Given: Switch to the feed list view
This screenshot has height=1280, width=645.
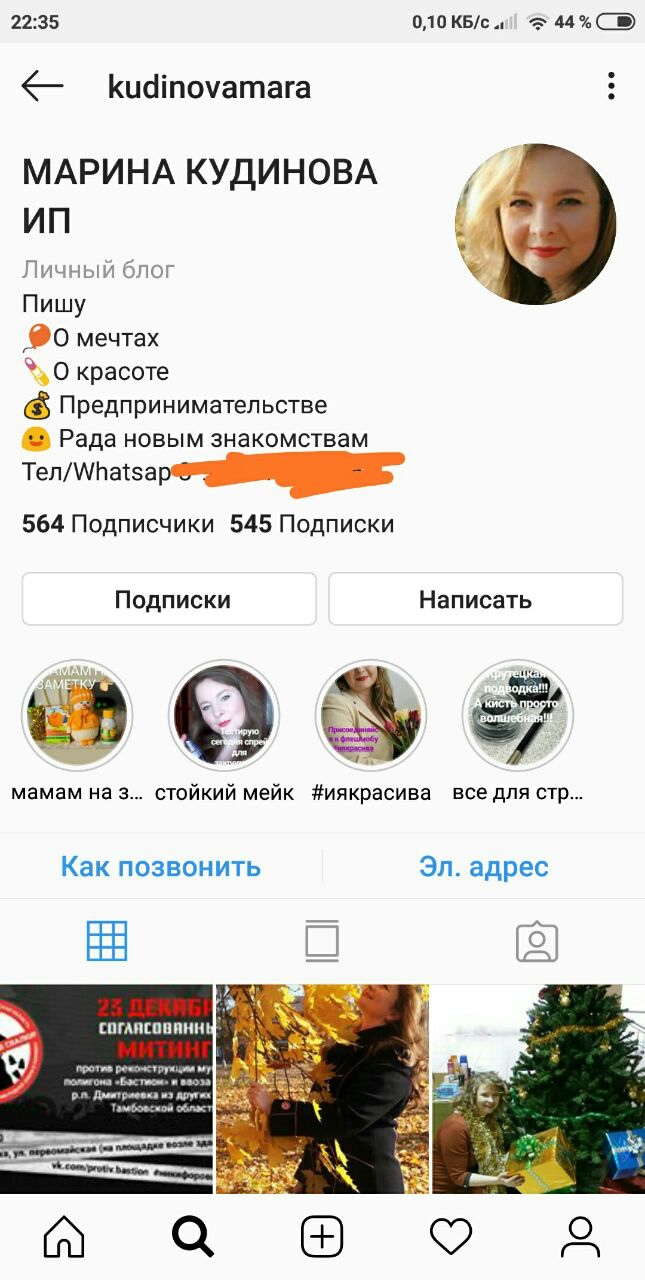Looking at the screenshot, I should click(322, 941).
